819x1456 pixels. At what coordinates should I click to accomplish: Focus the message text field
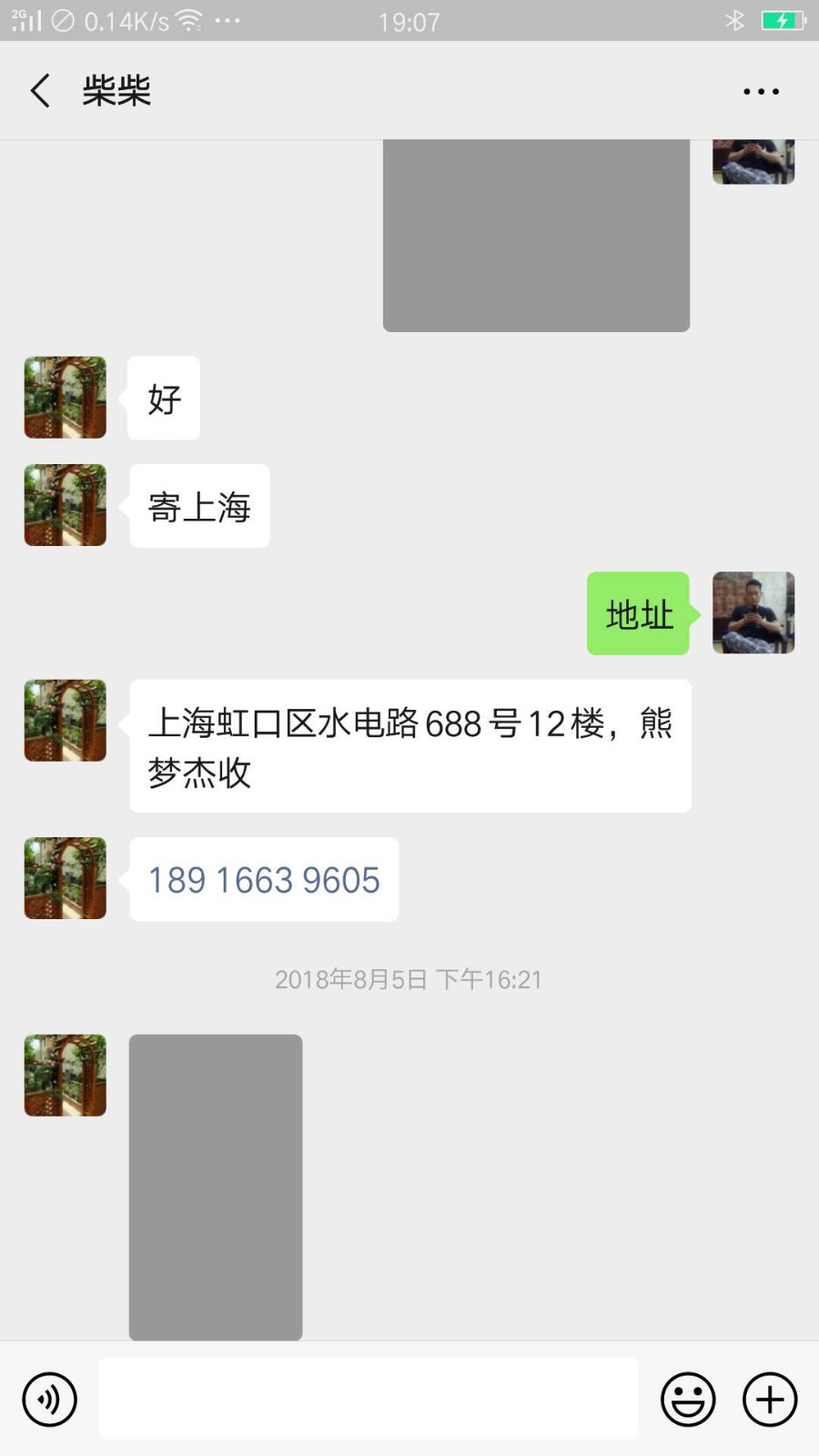[368, 1399]
